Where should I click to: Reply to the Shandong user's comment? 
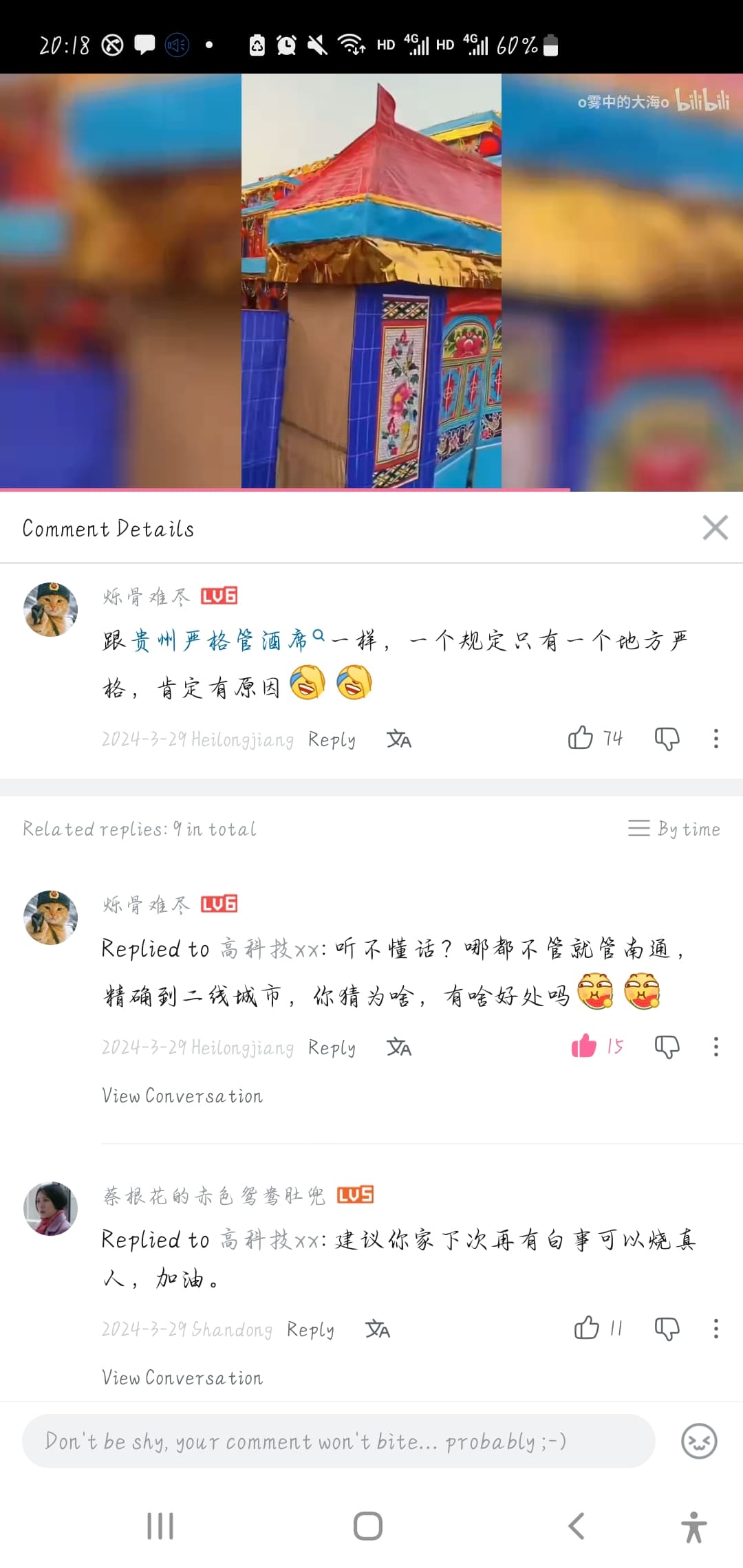310,1329
